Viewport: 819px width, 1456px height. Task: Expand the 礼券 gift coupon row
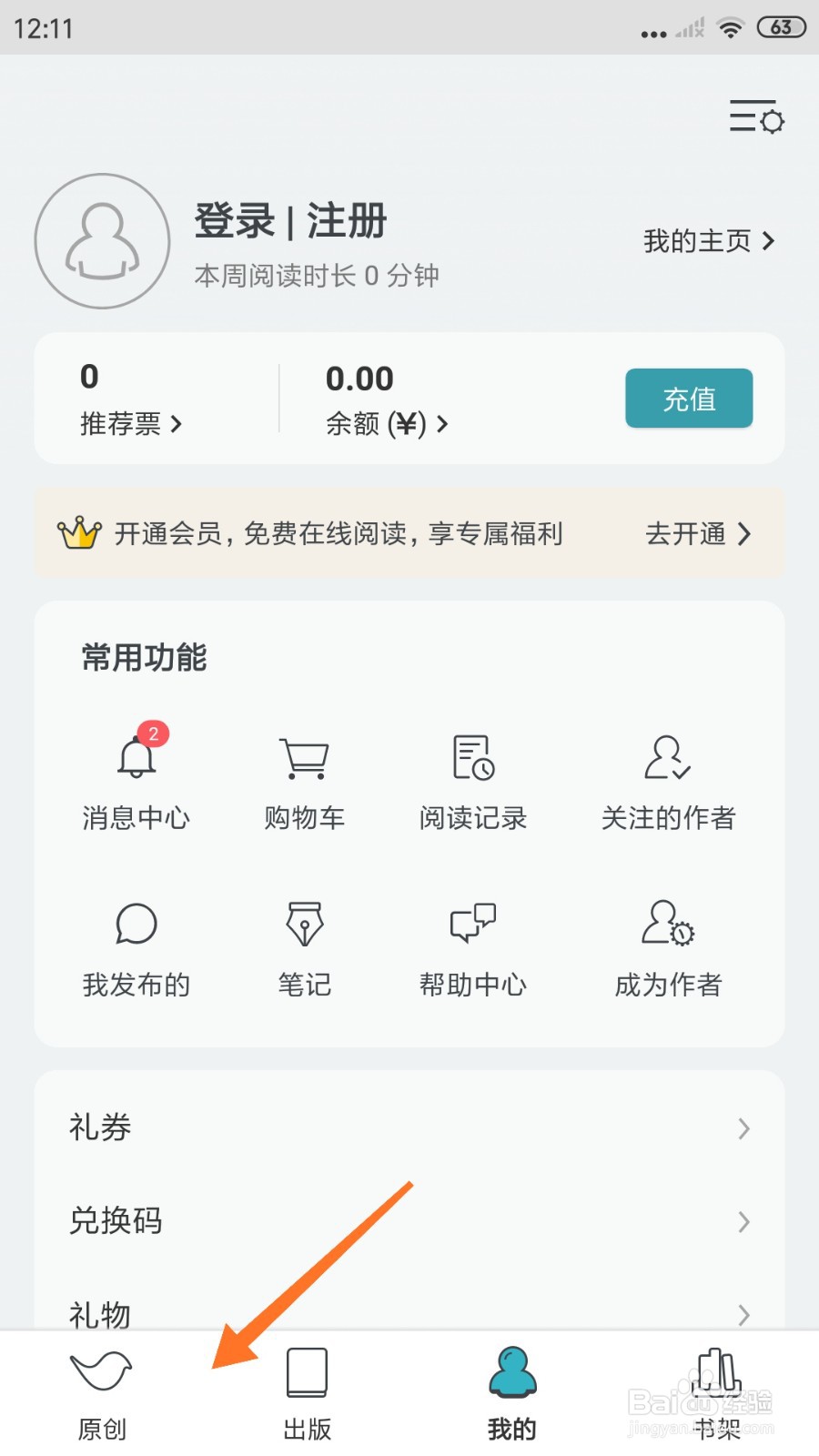pyautogui.click(x=409, y=1127)
